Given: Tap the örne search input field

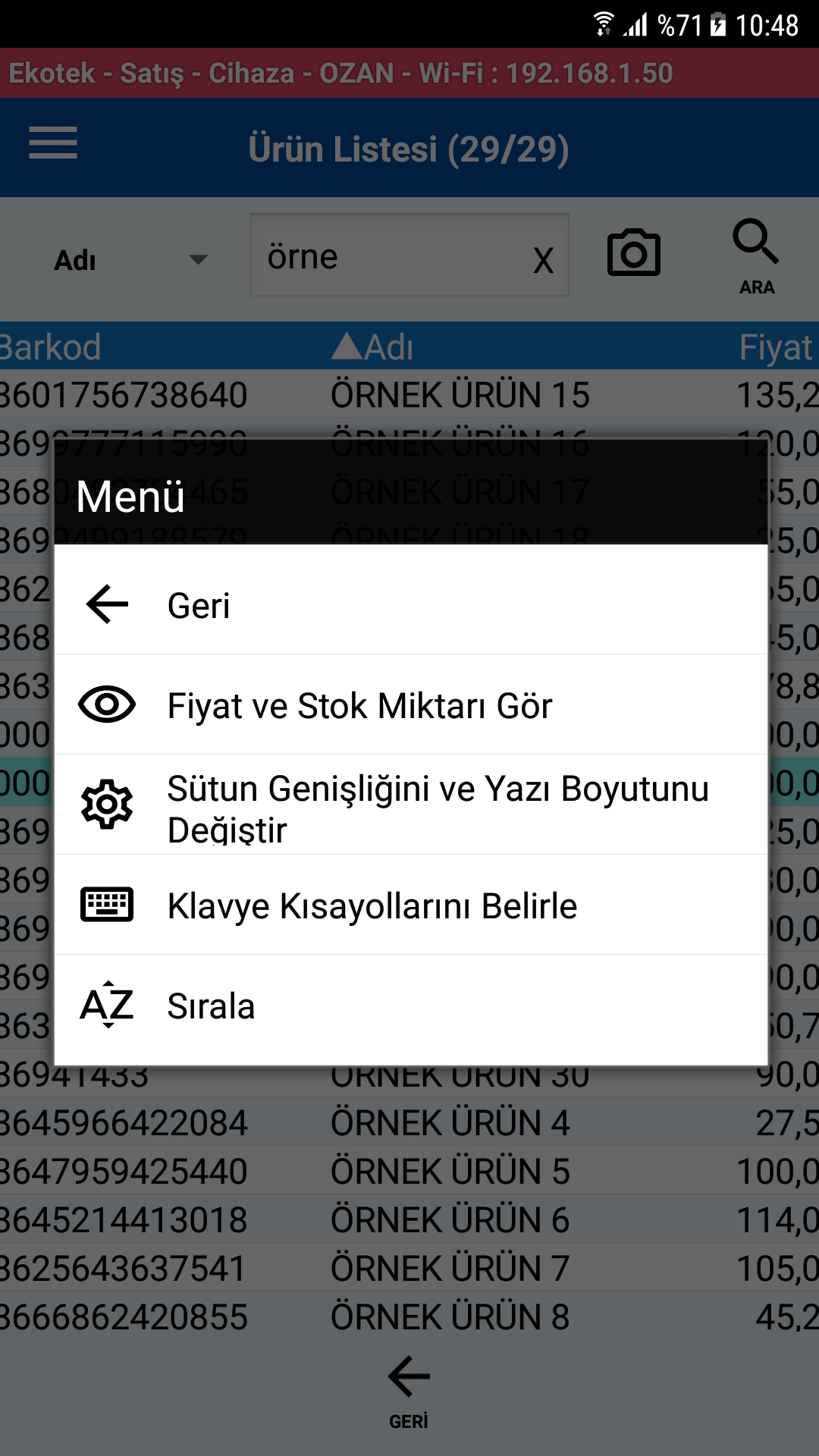Looking at the screenshot, I should [x=379, y=256].
